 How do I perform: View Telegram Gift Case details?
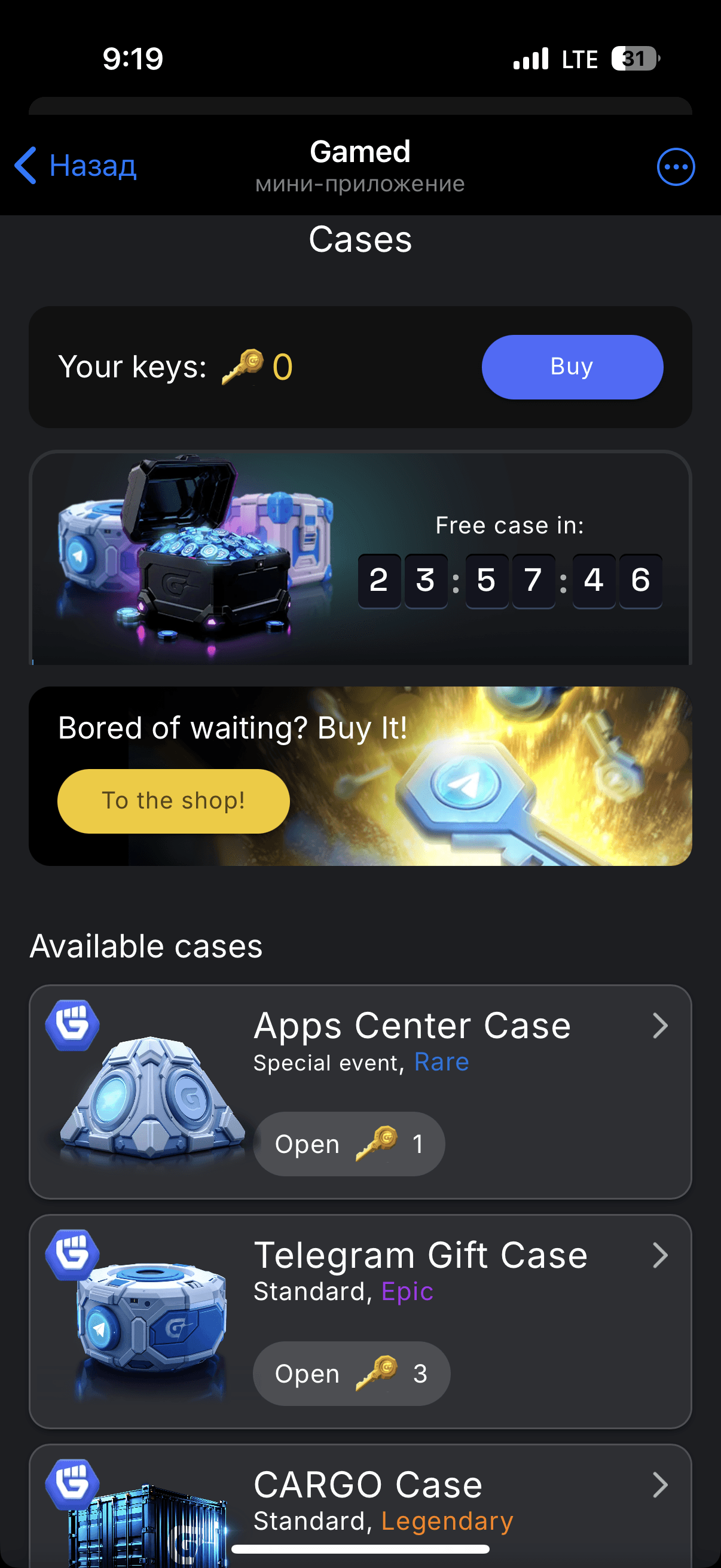[x=659, y=1255]
